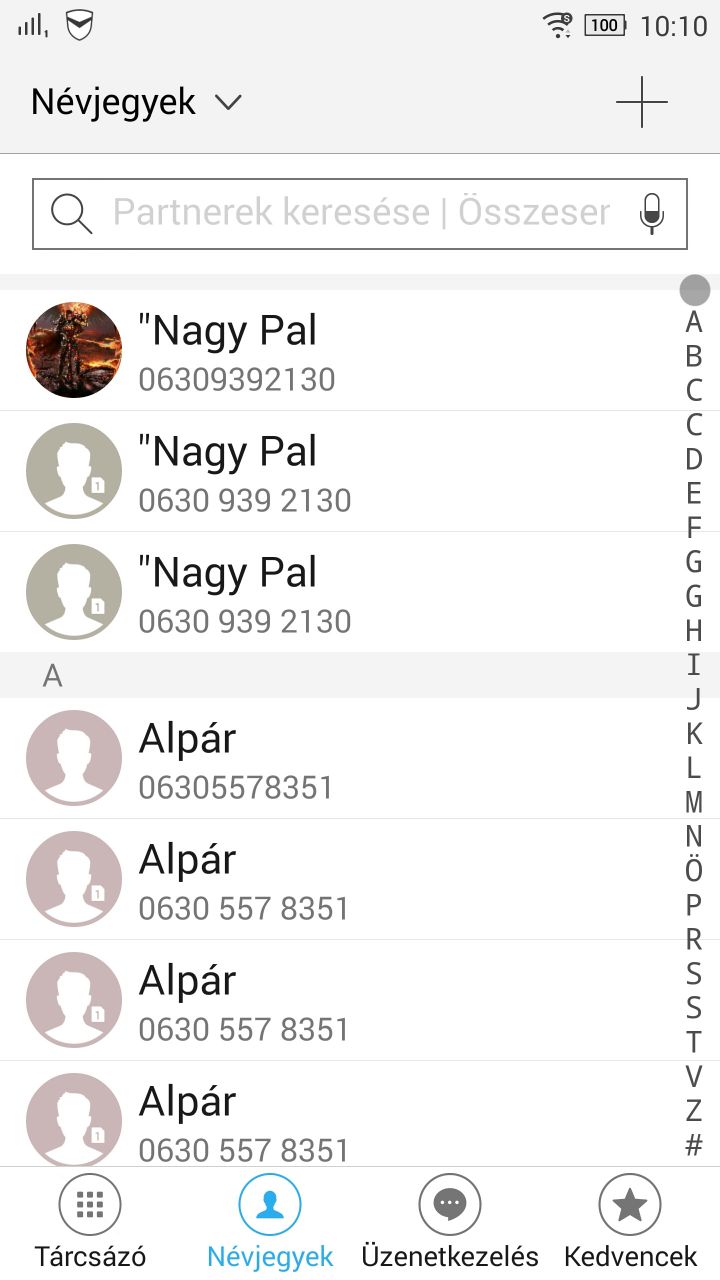Select the Névjegyek tab in the bottom bar
The height and width of the screenshot is (1280, 720).
pyautogui.click(x=270, y=1223)
